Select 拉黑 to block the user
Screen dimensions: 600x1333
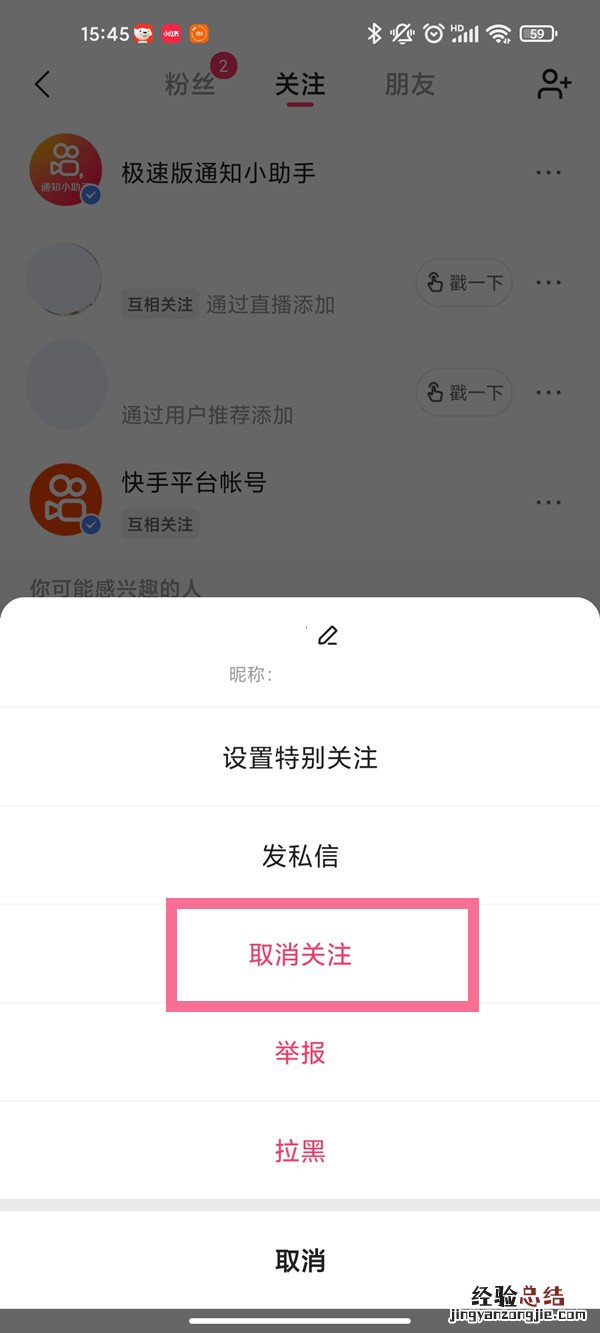click(x=300, y=1151)
